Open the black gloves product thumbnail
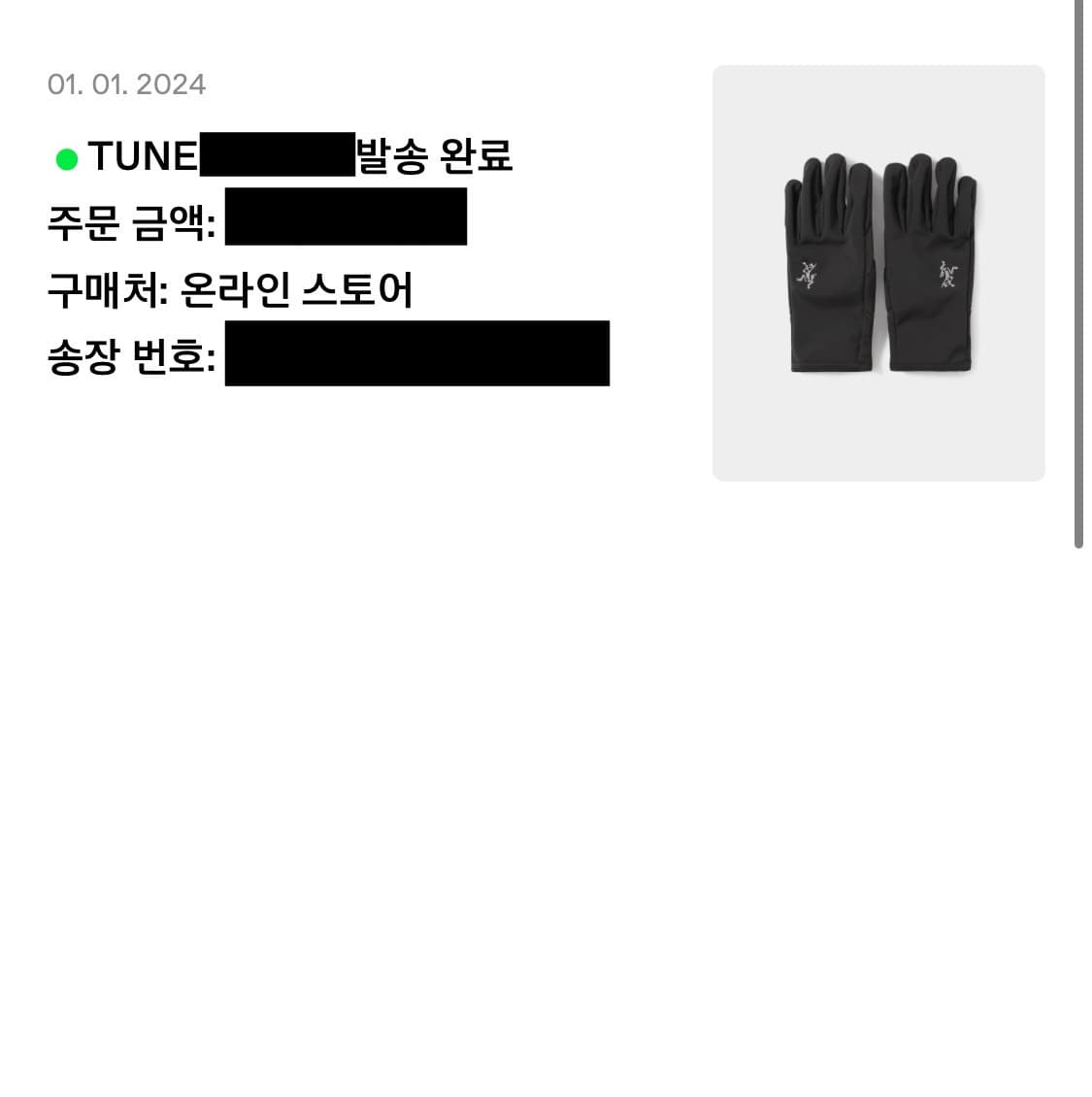Viewport: 1092px width, 1097px height. point(878,270)
